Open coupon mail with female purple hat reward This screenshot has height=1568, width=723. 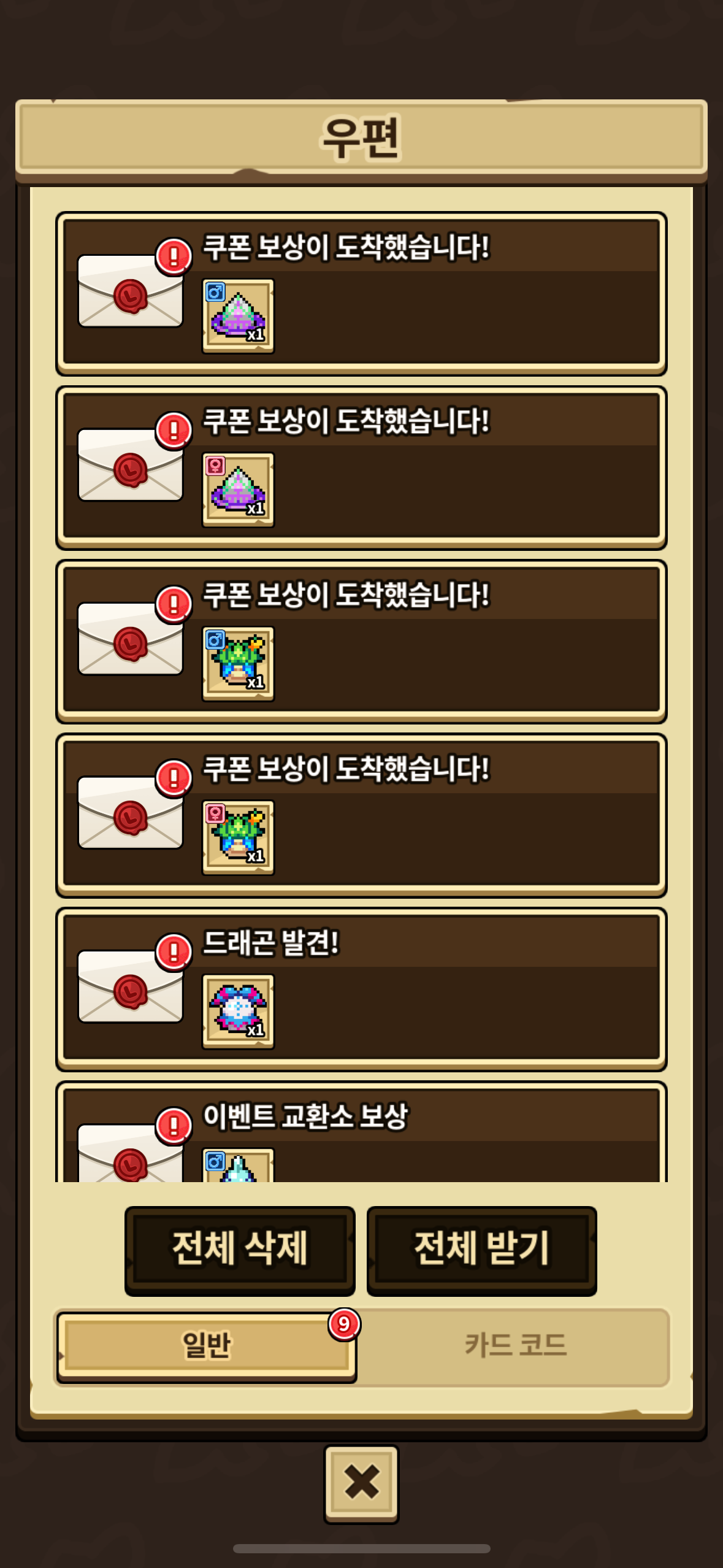(x=361, y=467)
